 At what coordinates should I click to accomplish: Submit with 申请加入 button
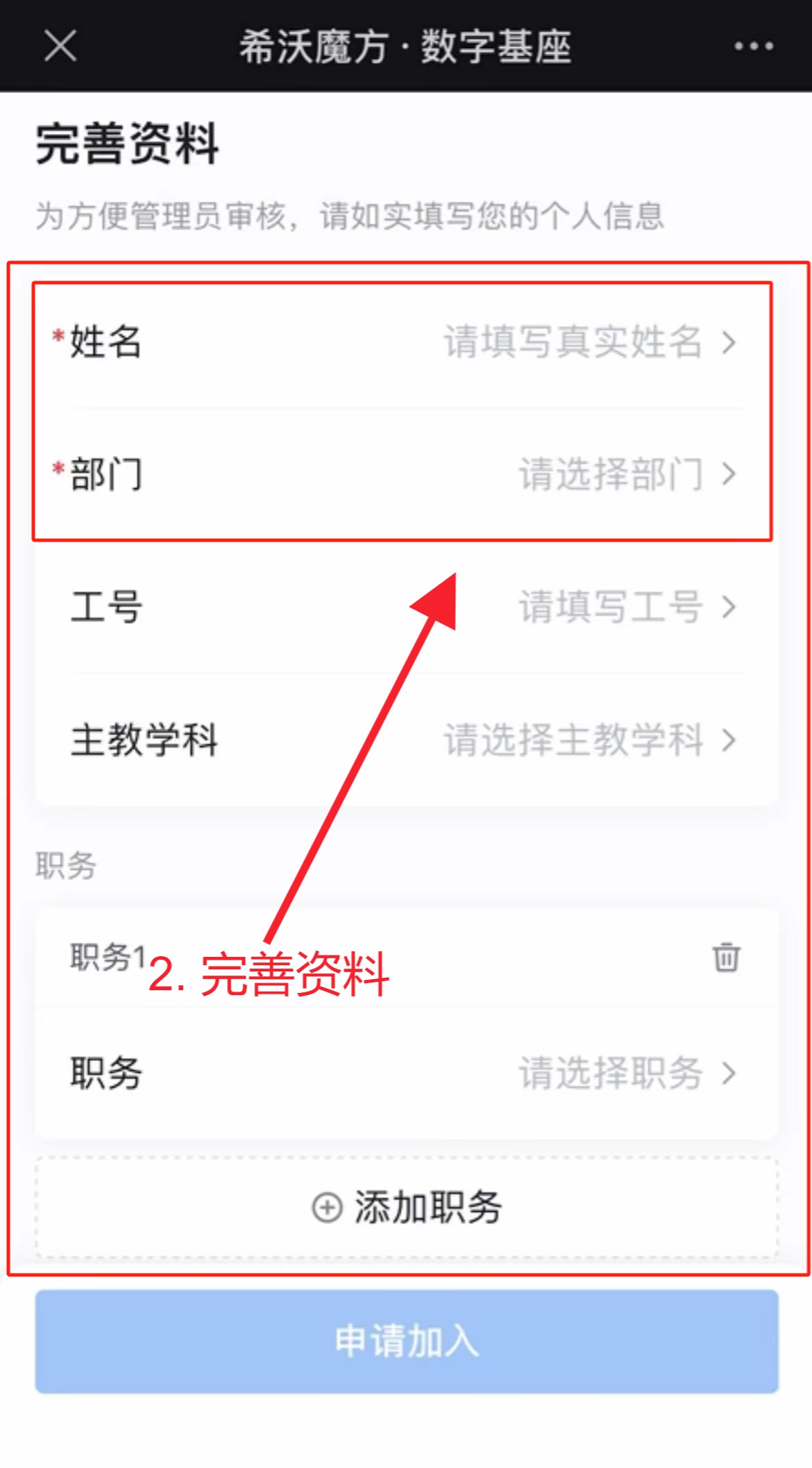coord(407,1340)
